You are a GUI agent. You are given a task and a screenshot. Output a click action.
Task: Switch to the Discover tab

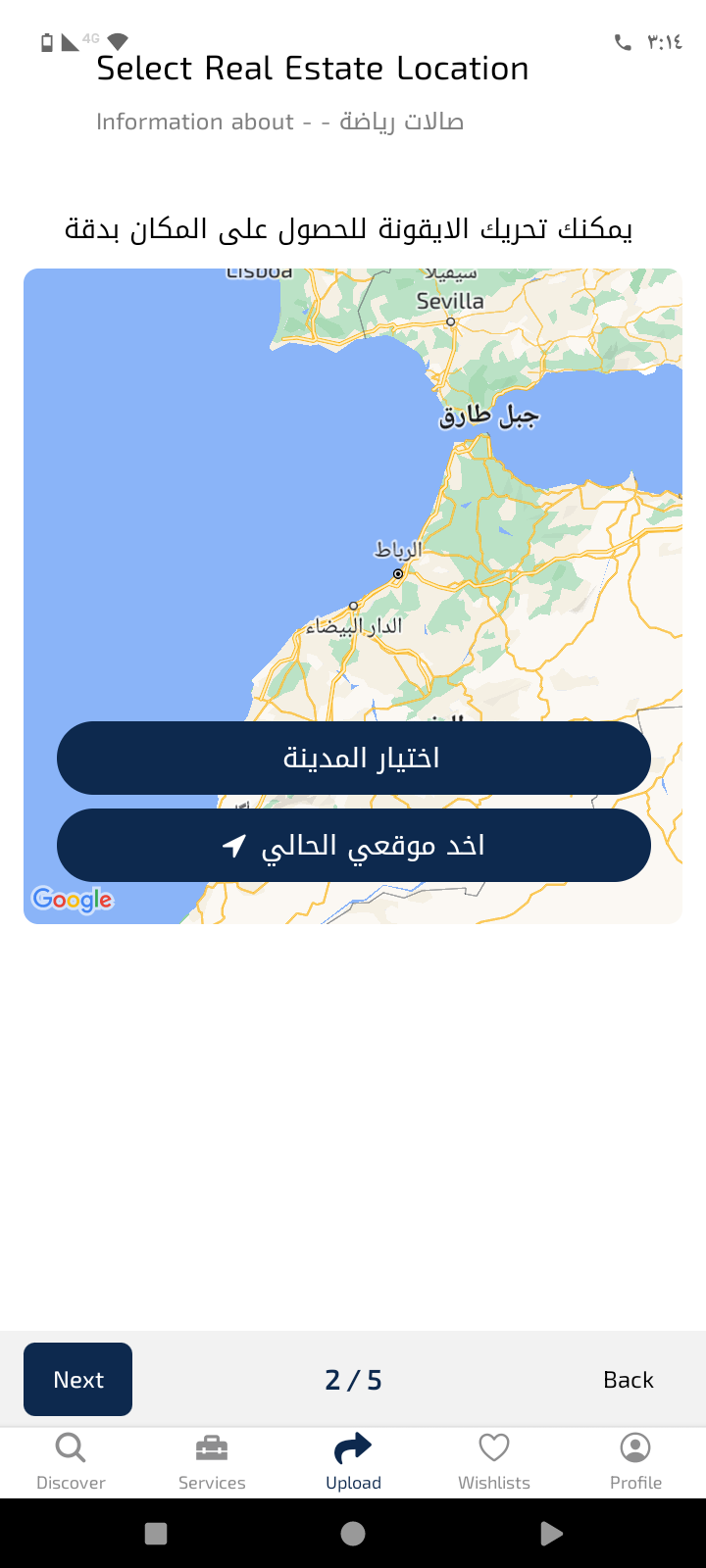coord(71,1461)
